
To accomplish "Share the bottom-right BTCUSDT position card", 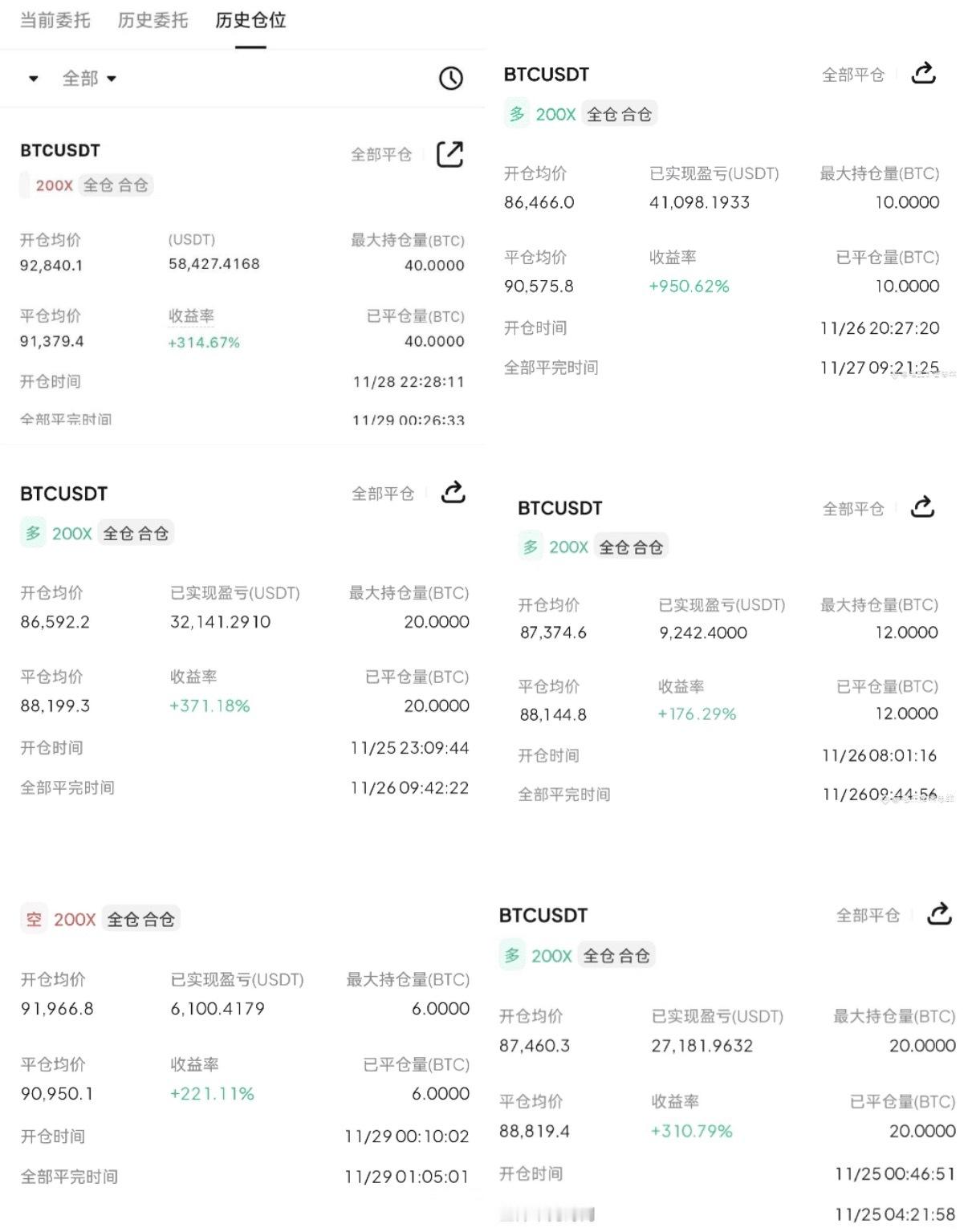I will [937, 914].
